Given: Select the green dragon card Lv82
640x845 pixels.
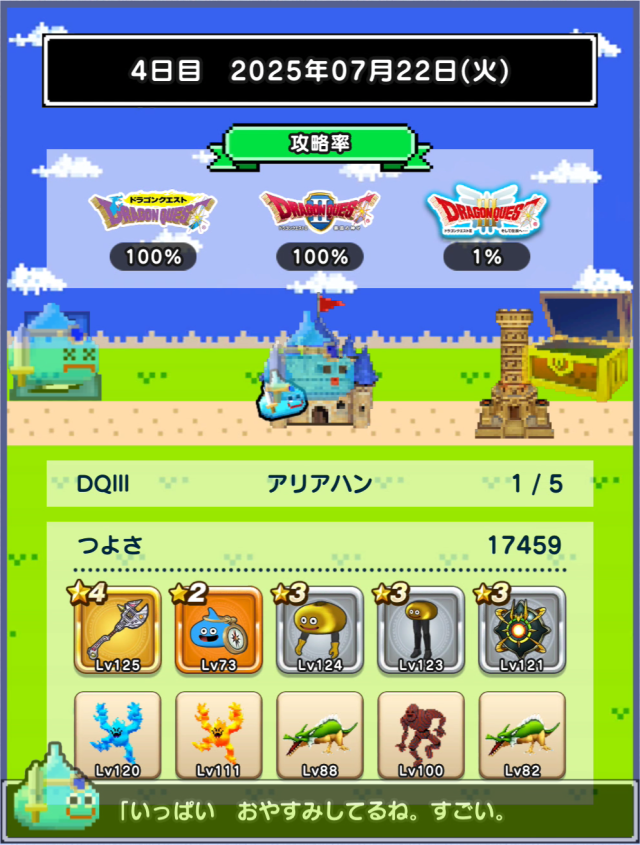Looking at the screenshot, I should click(x=522, y=735).
